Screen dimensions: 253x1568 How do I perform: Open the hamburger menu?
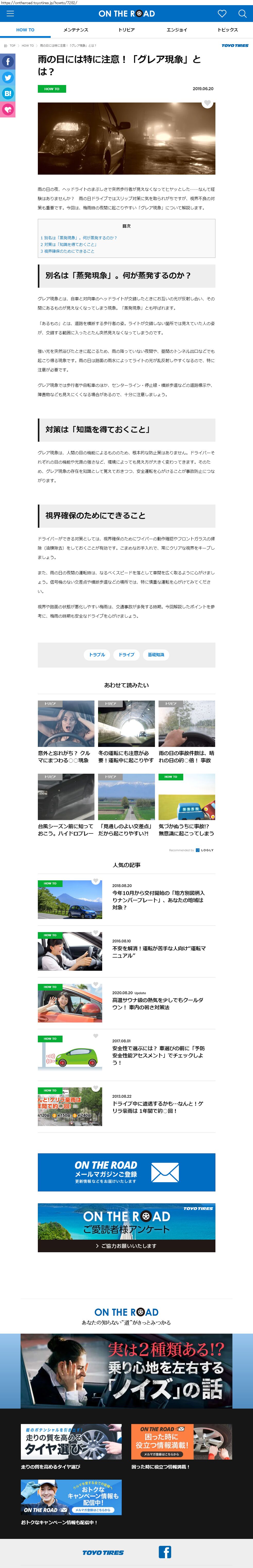click(x=10, y=13)
